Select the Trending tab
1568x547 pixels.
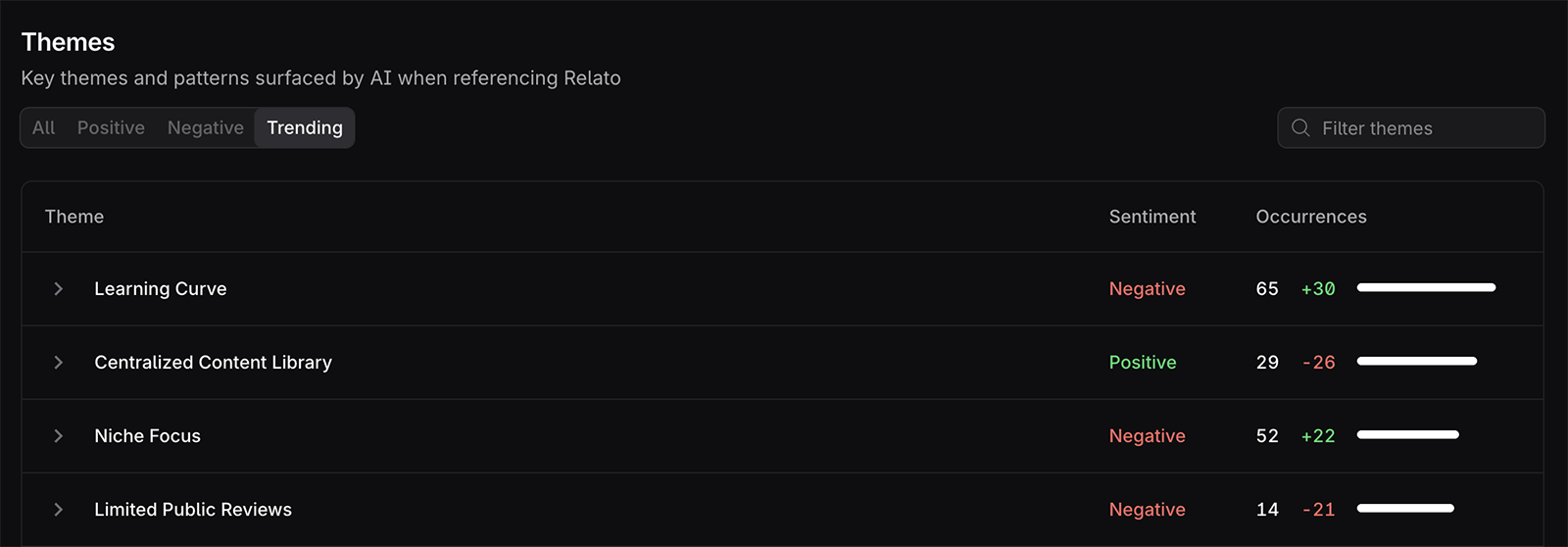click(305, 127)
